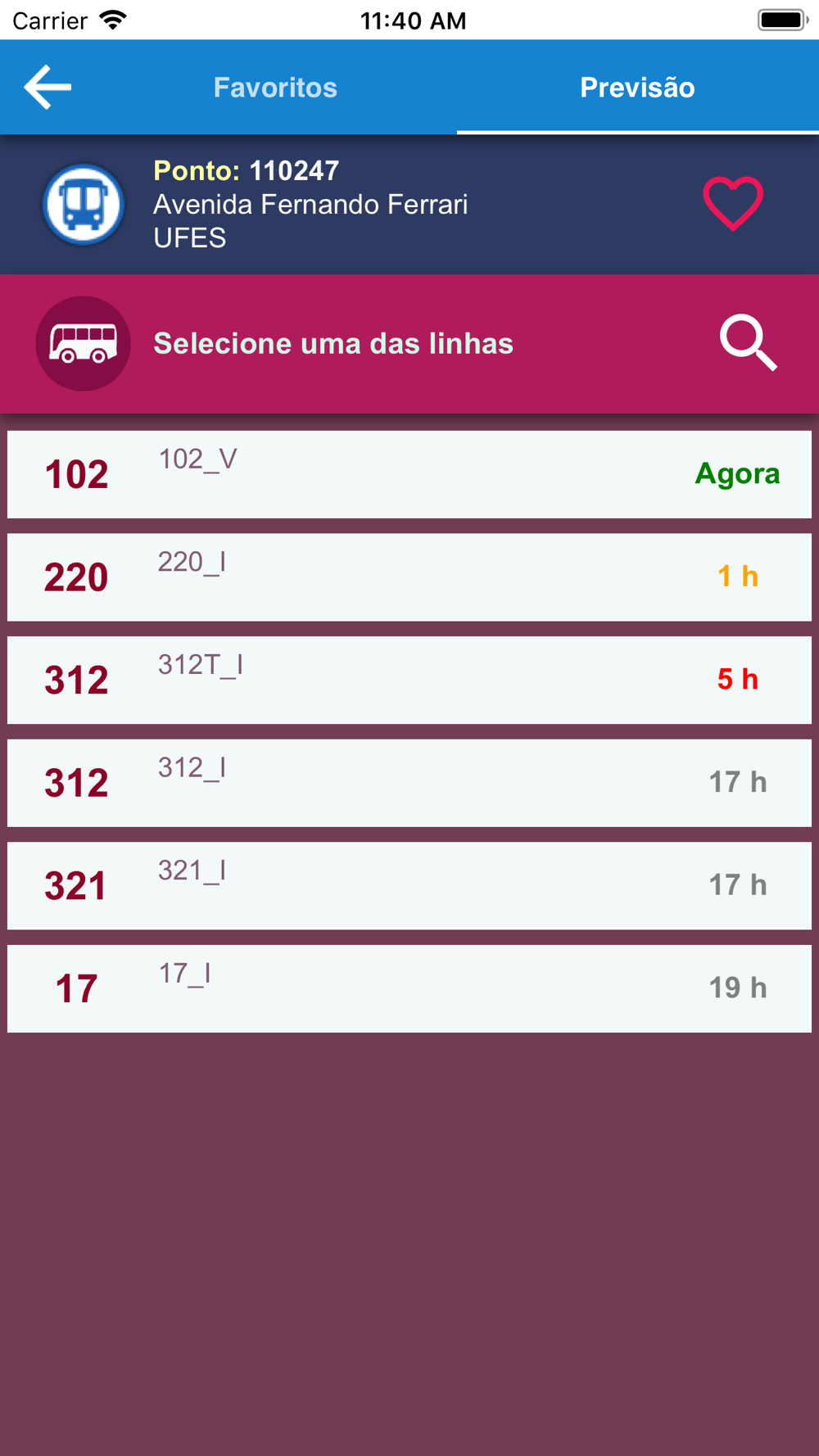Favorite this stop with the heart icon
The width and height of the screenshot is (819, 1456).
[733, 204]
